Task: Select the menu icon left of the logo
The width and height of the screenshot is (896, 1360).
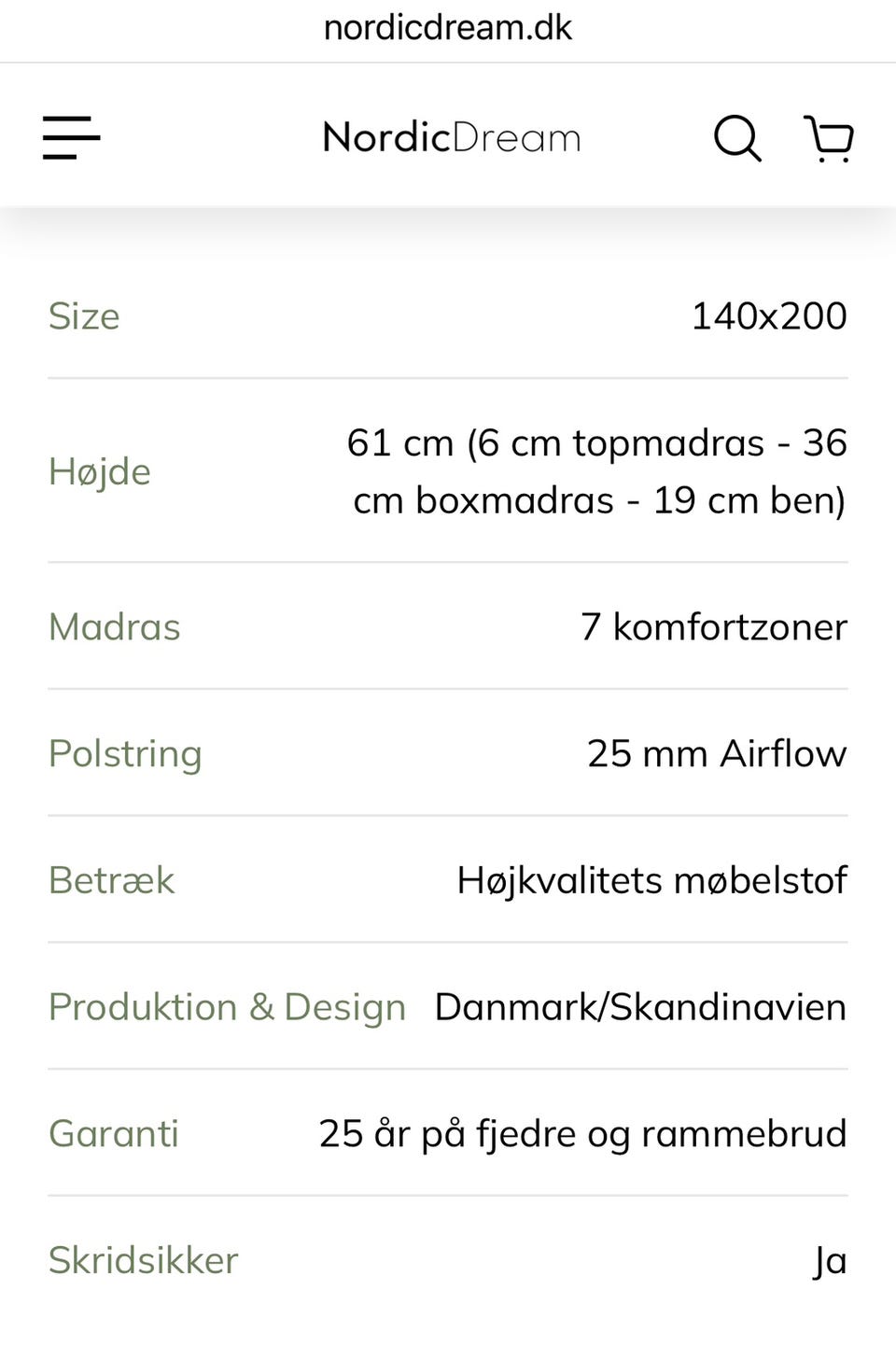Action: (71, 136)
